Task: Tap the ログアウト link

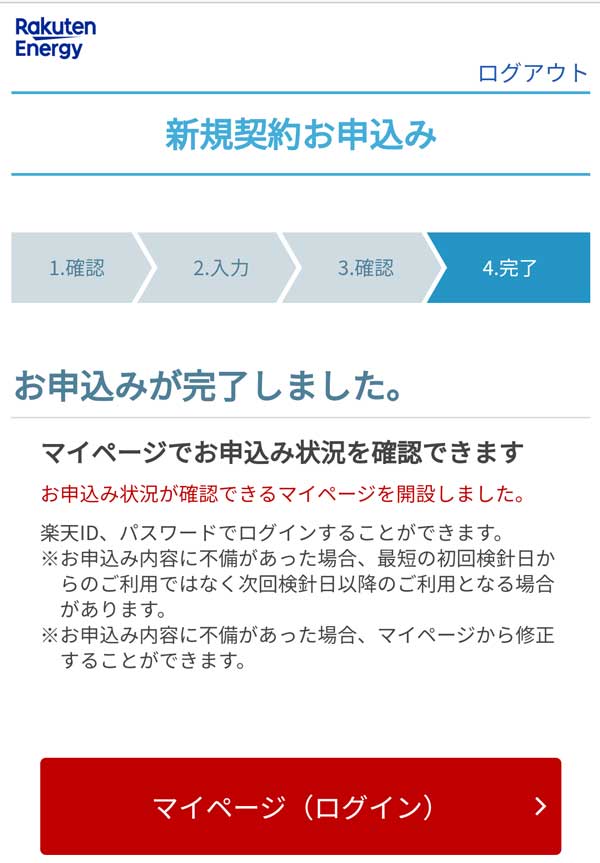Action: [533, 73]
